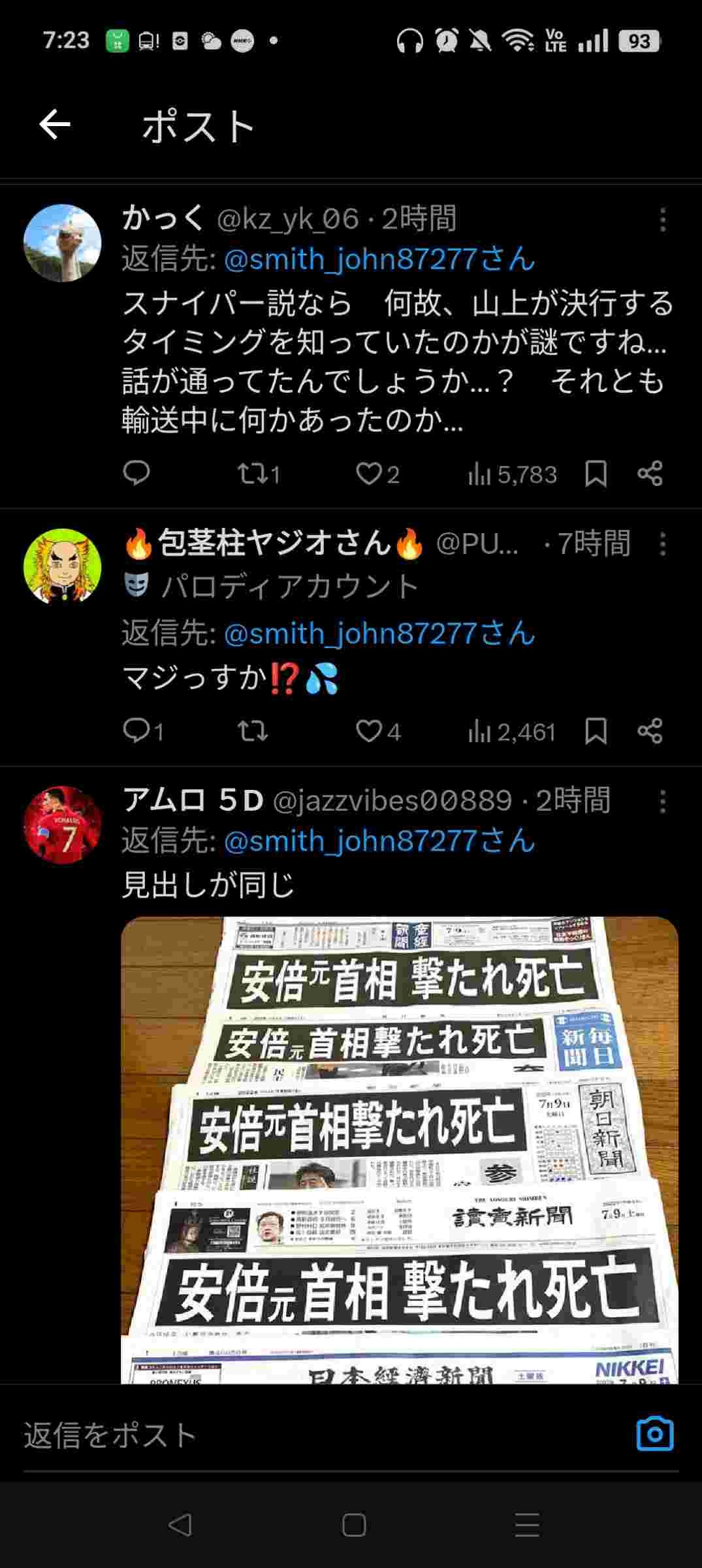Like the マジっすか reply
This screenshot has height=1568, width=702.
[x=368, y=731]
